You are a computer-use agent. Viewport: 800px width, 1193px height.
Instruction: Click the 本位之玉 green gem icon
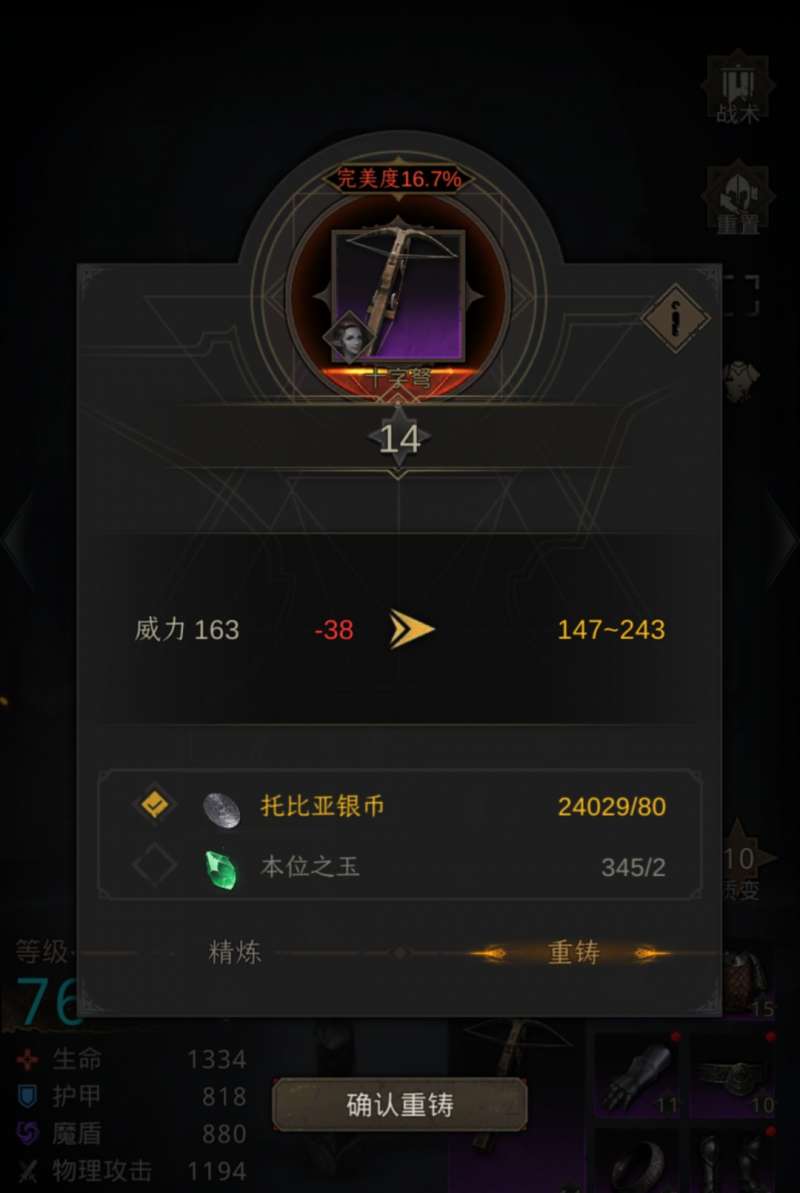pos(221,868)
